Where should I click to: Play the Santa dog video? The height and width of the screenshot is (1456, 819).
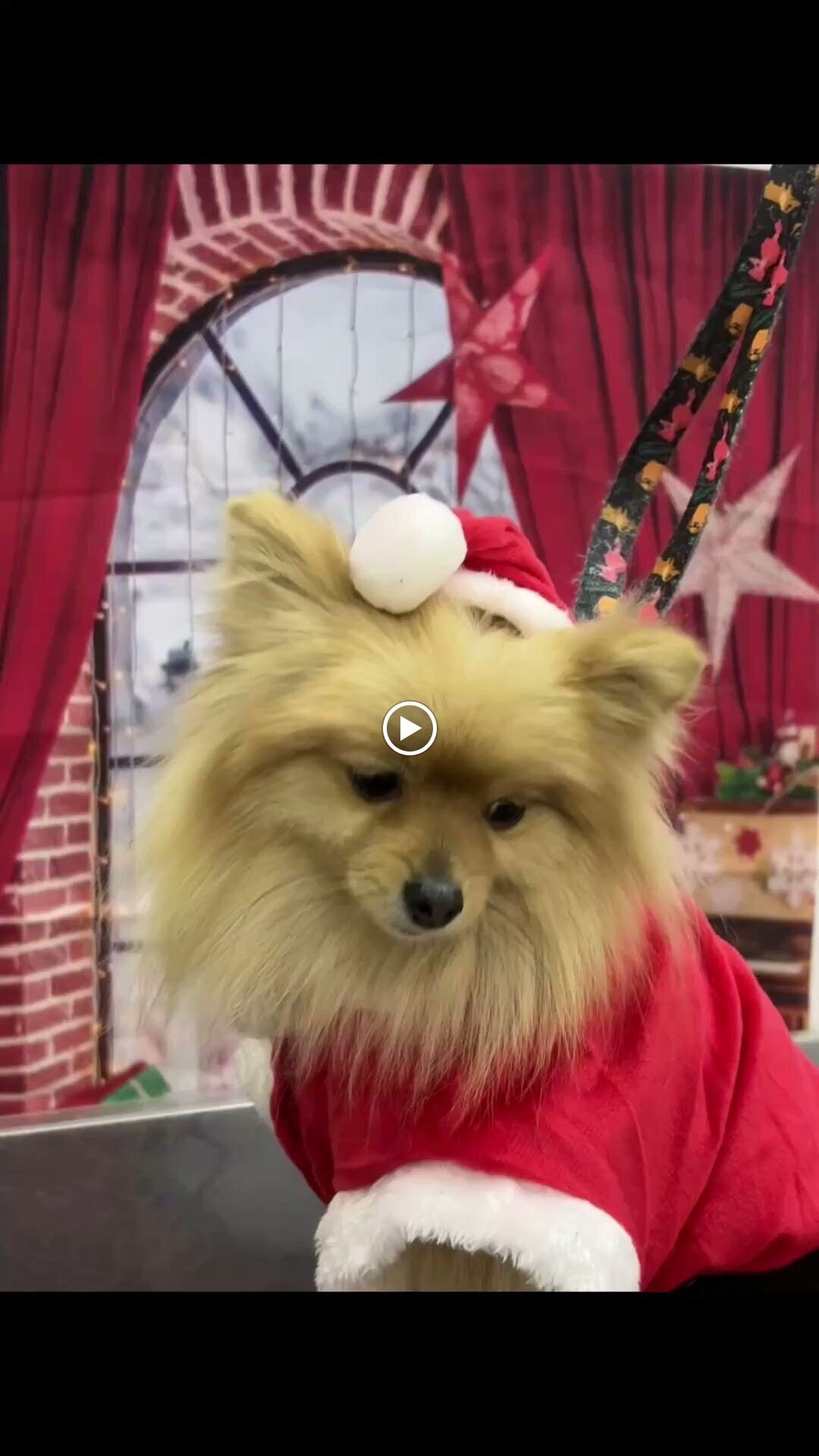pos(409,728)
